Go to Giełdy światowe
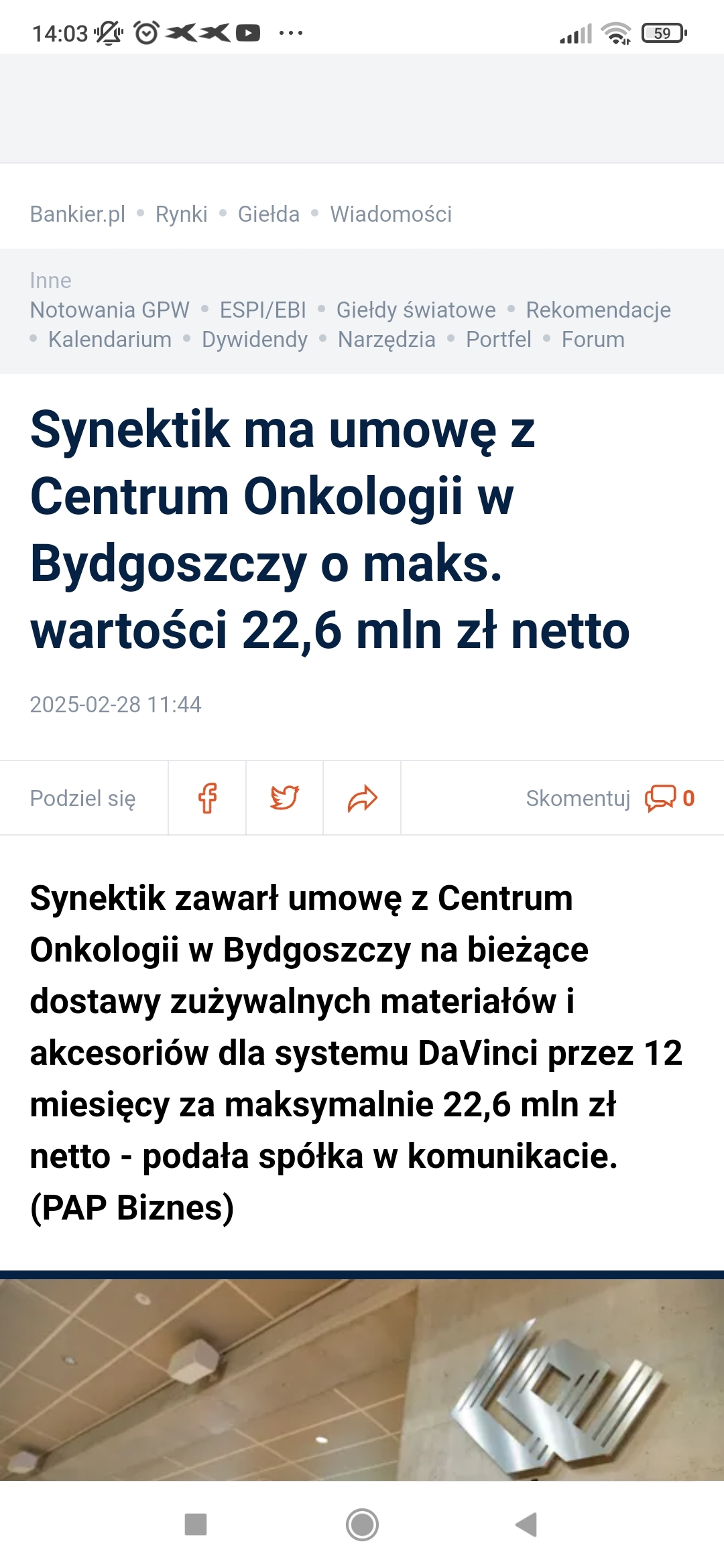 (x=416, y=310)
